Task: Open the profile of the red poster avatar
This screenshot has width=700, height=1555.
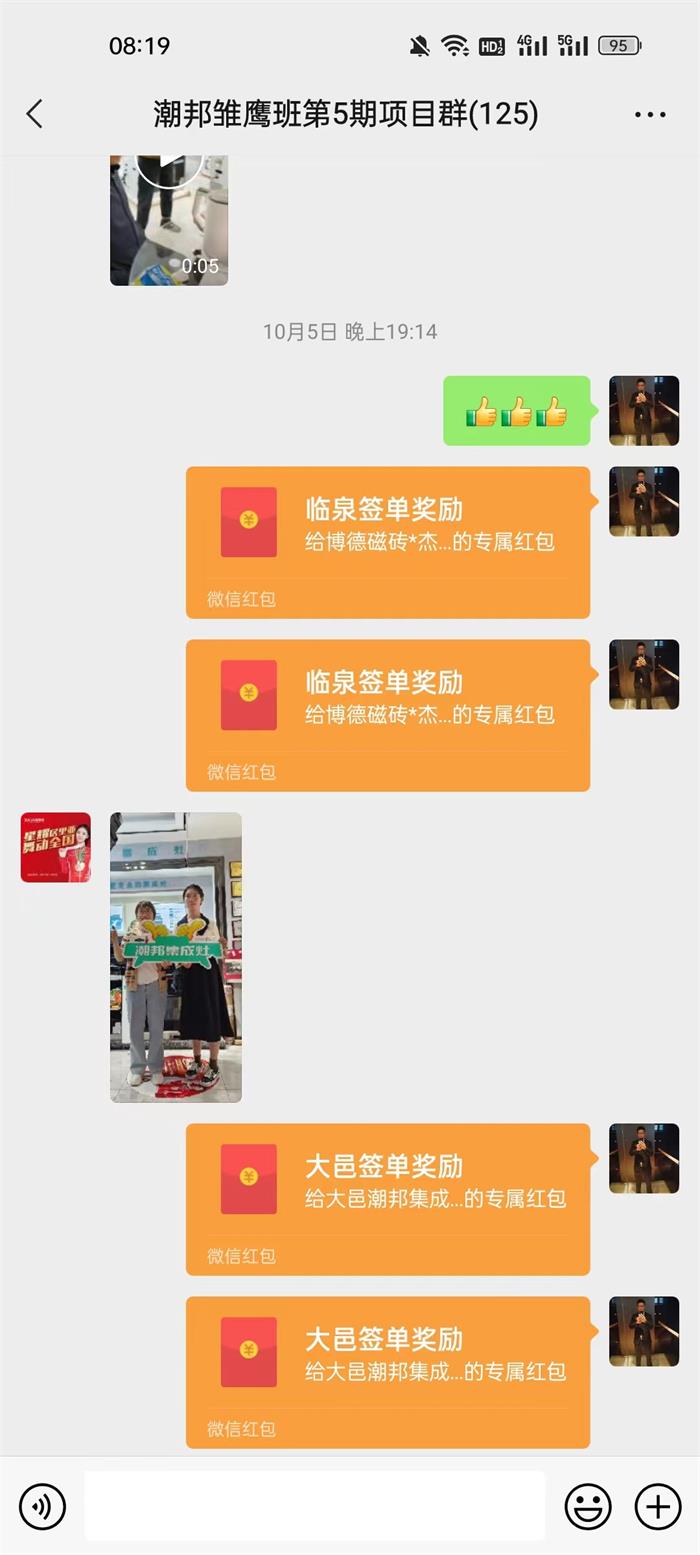Action: (x=56, y=847)
